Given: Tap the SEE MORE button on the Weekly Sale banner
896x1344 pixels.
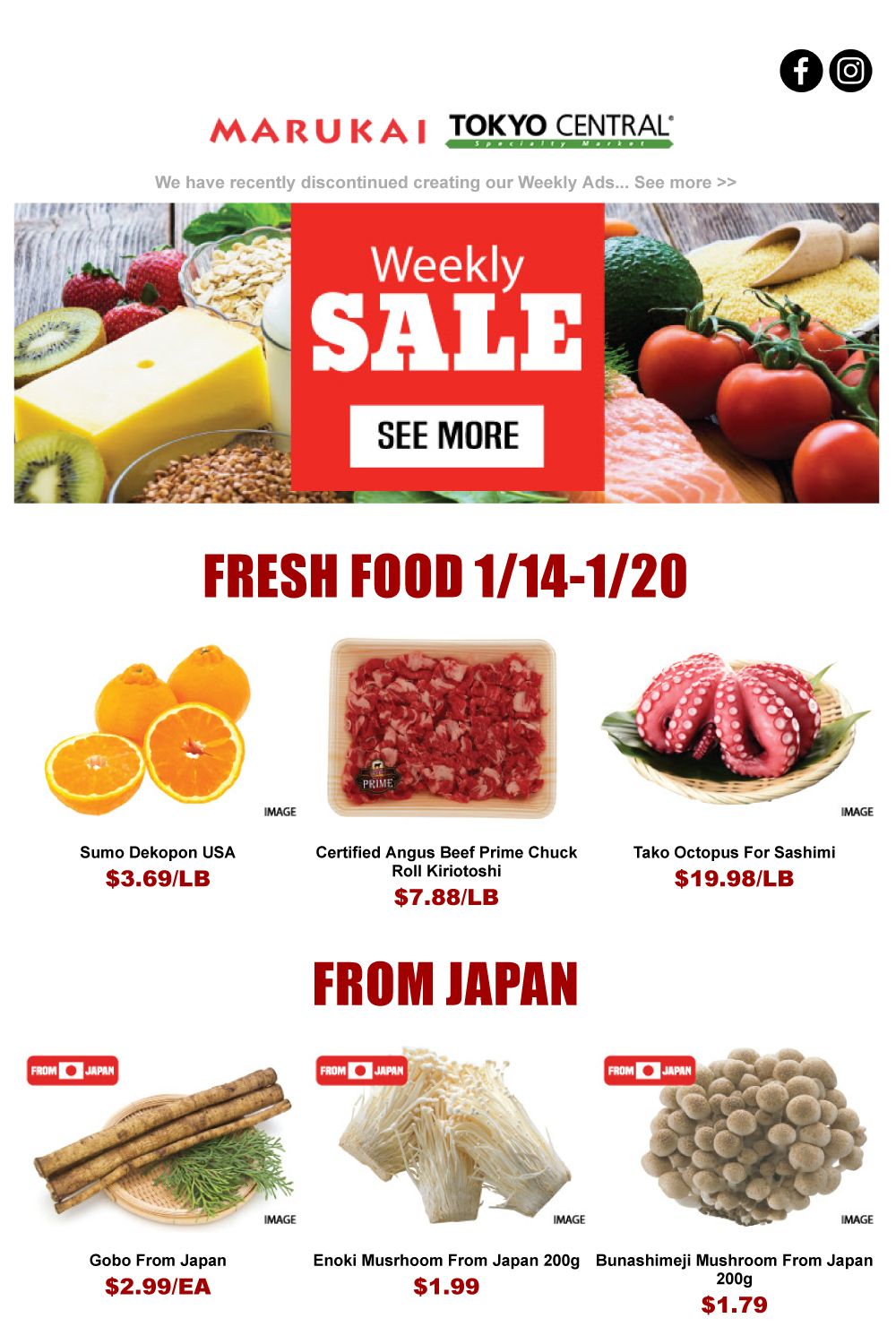Looking at the screenshot, I should point(446,436).
